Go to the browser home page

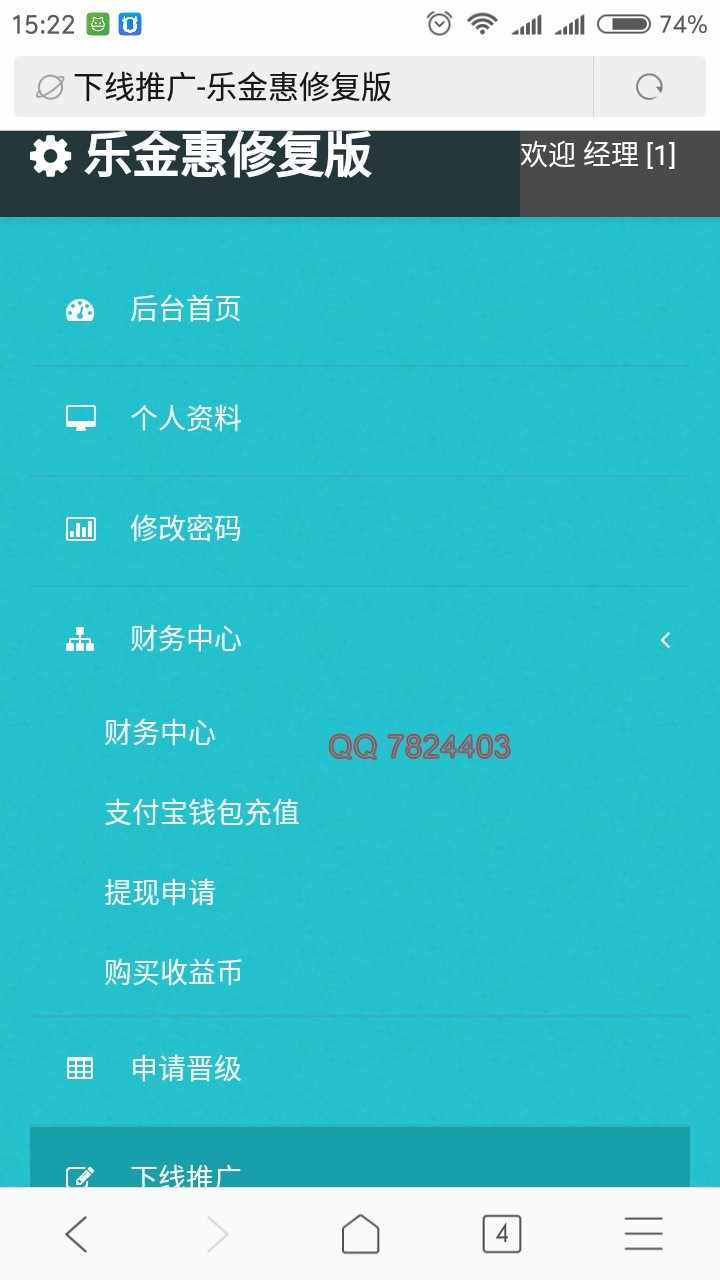(x=360, y=1235)
